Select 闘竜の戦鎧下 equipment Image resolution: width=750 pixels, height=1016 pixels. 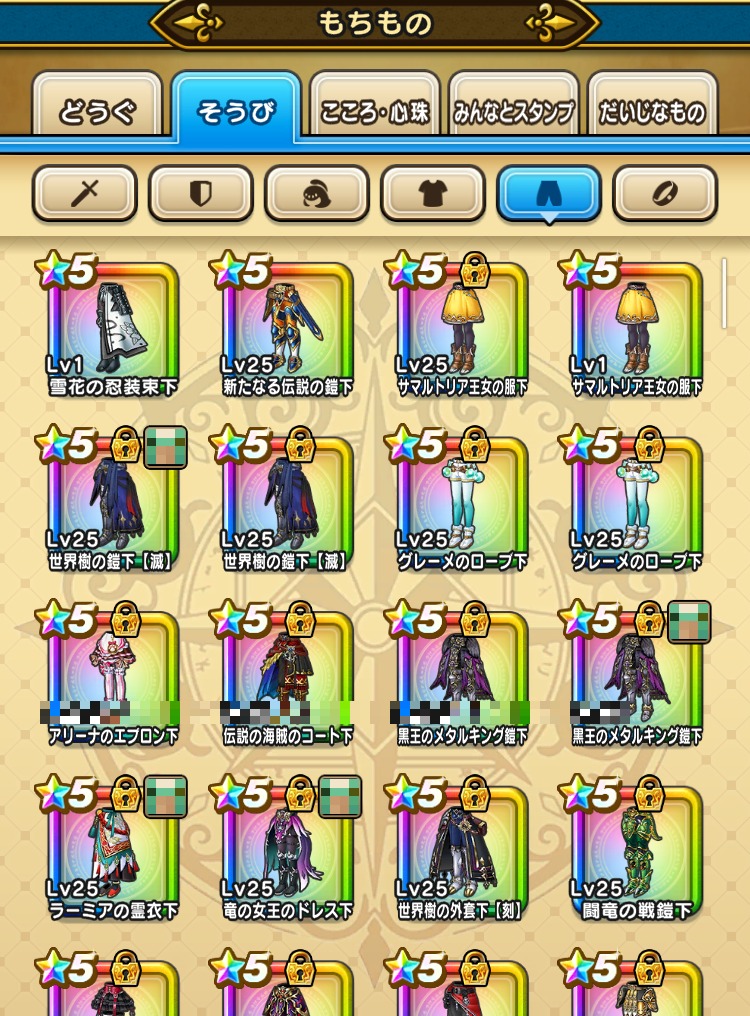coord(637,855)
